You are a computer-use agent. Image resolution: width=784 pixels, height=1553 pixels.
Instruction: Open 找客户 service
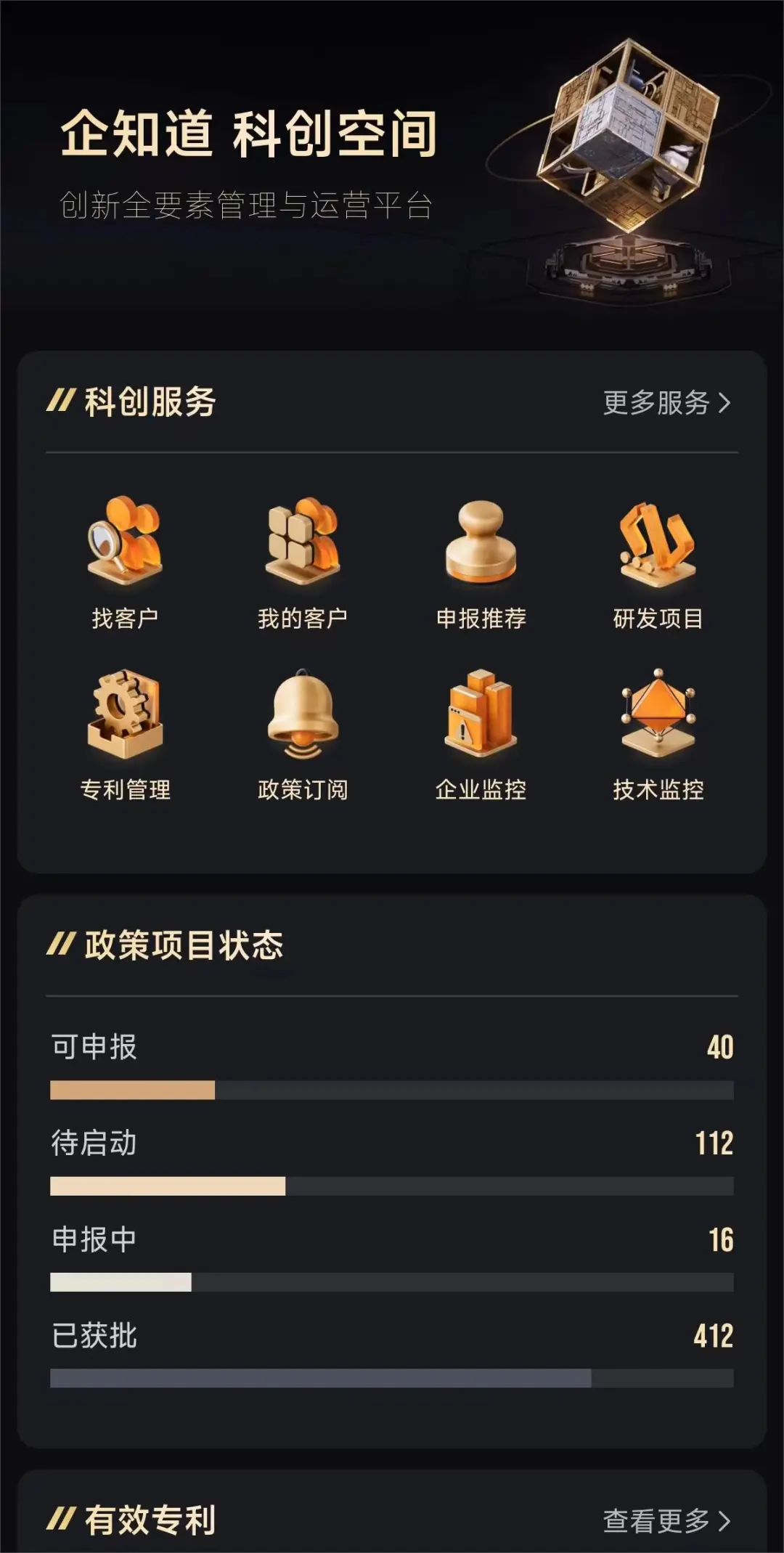point(125,562)
